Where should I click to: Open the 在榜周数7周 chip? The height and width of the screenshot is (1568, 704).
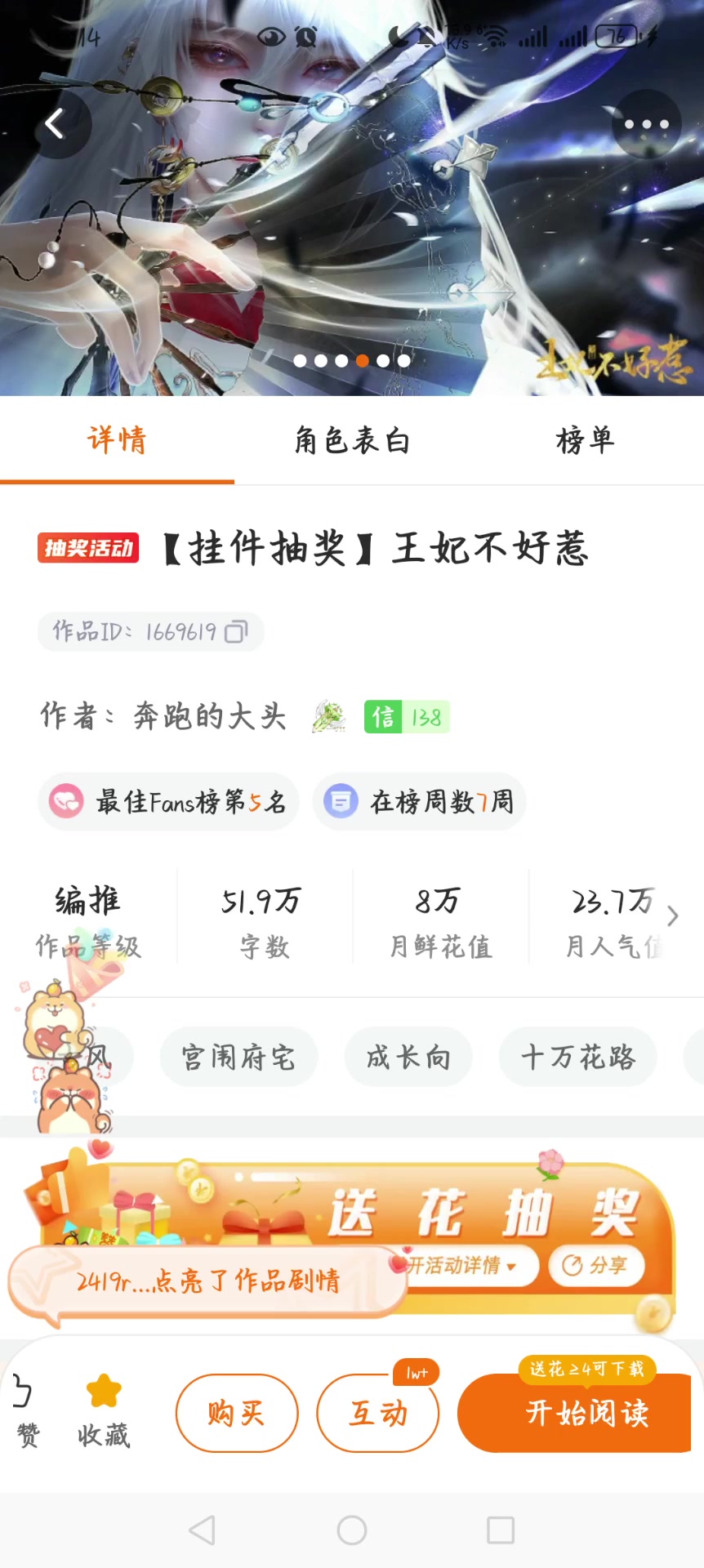point(420,802)
